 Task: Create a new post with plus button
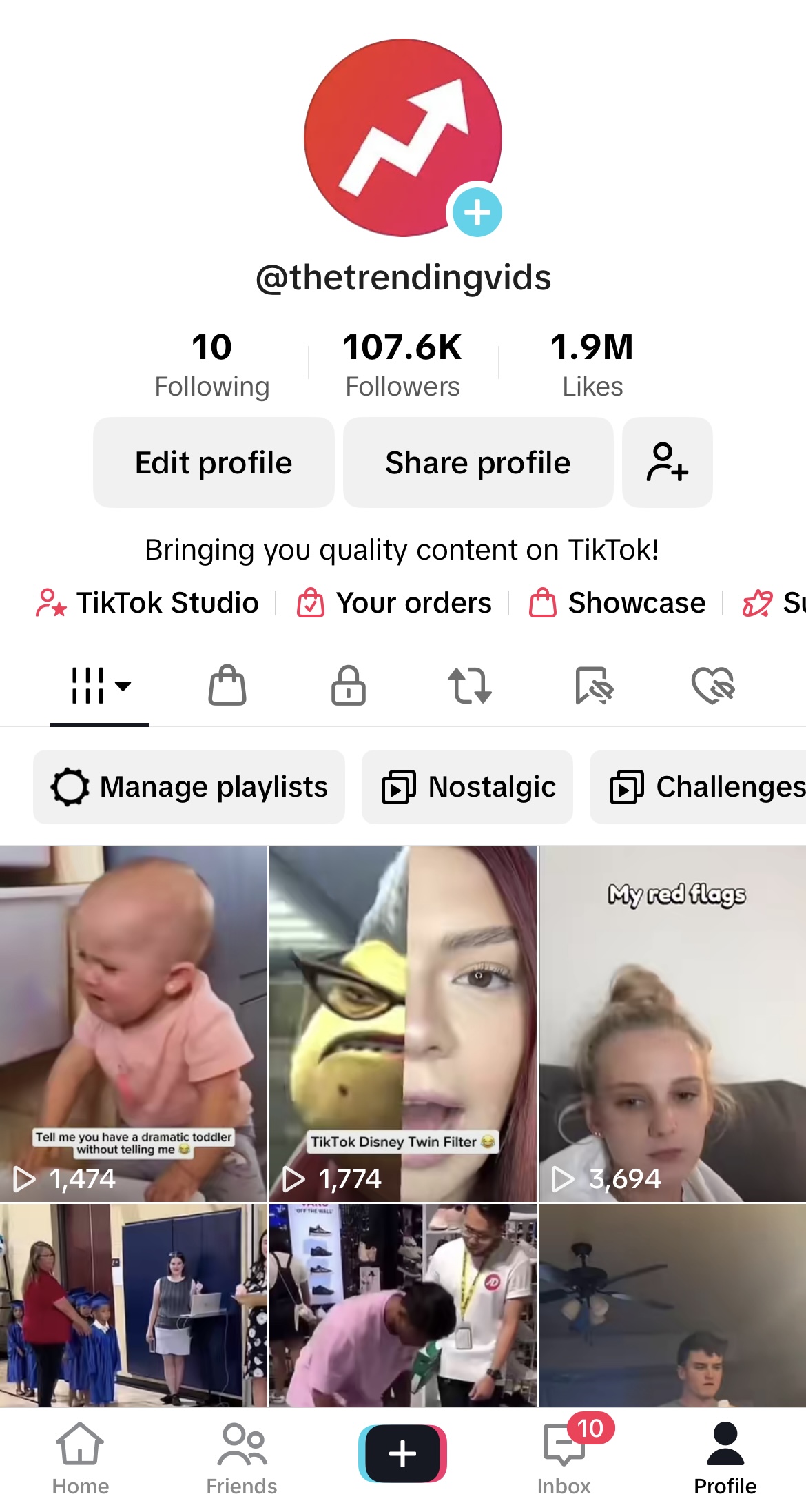(402, 1453)
